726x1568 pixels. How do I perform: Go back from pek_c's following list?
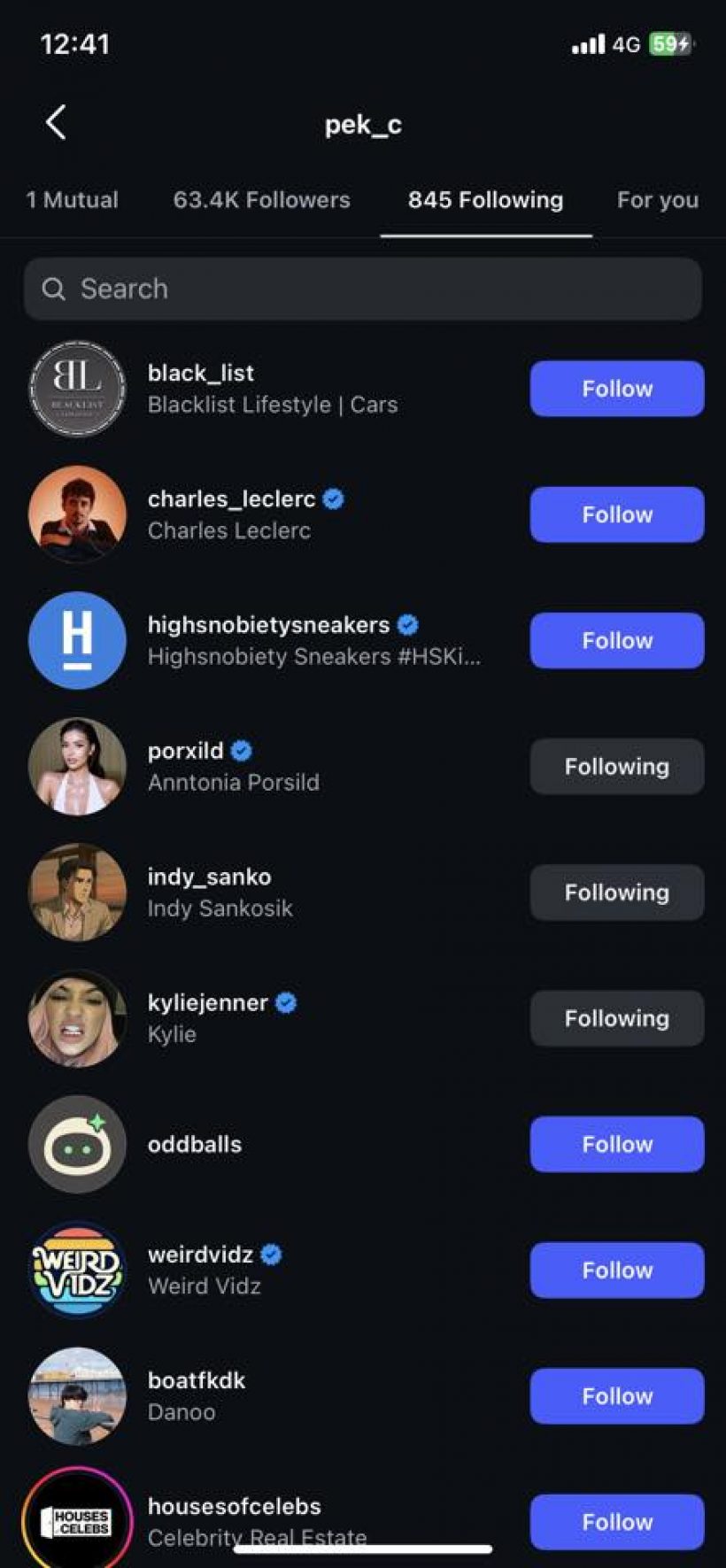click(56, 123)
